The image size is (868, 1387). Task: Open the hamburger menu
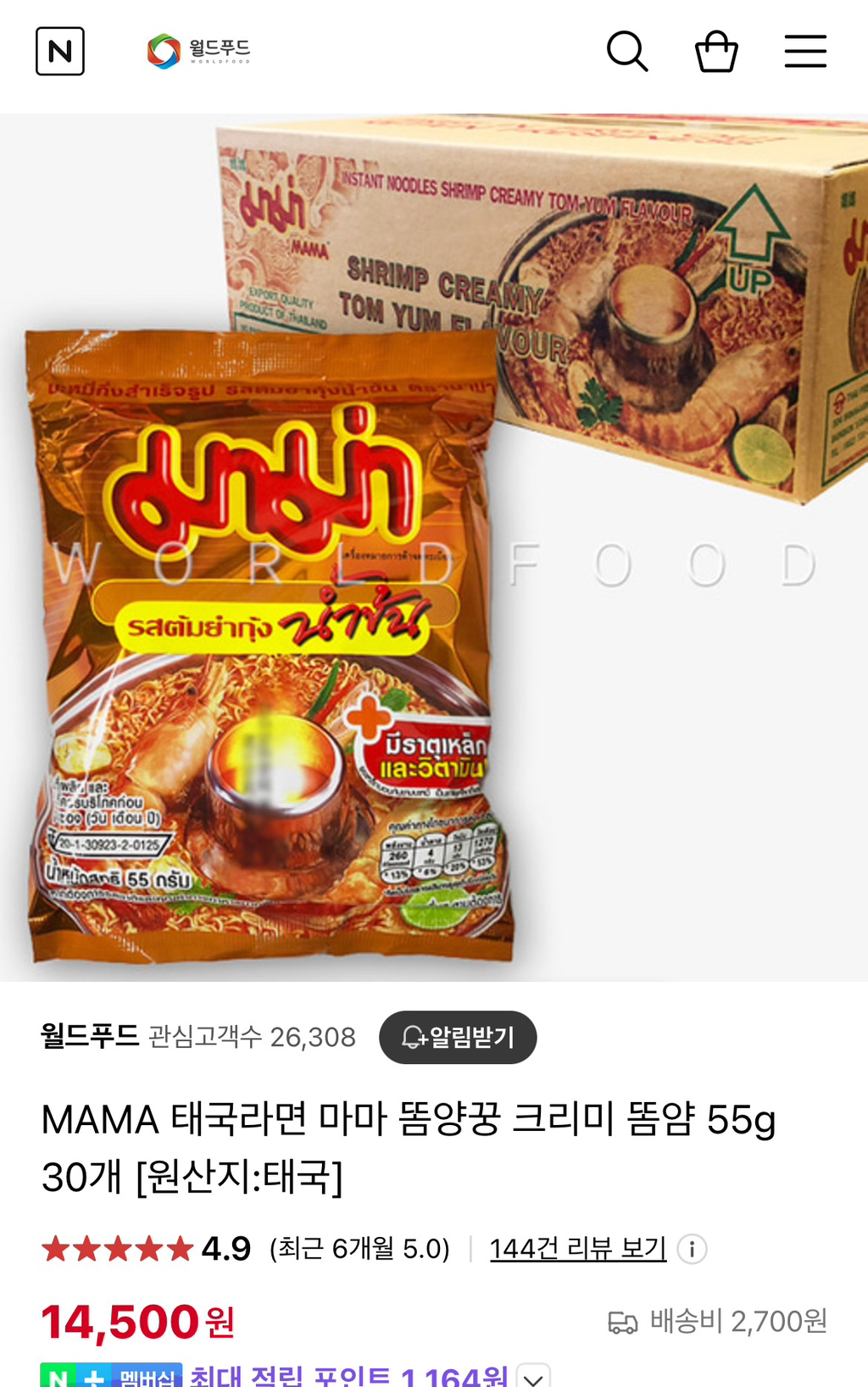pyautogui.click(x=804, y=51)
